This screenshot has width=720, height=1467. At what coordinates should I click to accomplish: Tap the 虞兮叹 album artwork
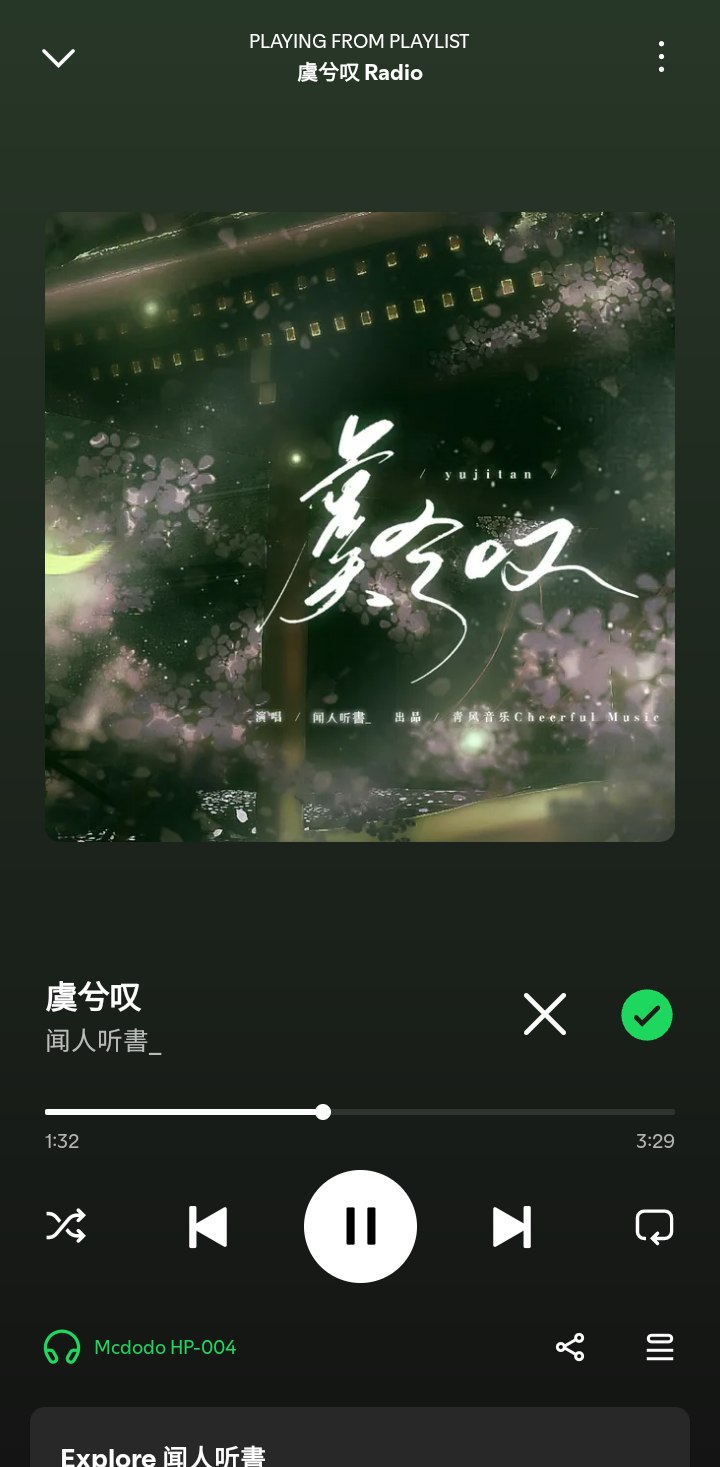pyautogui.click(x=360, y=527)
